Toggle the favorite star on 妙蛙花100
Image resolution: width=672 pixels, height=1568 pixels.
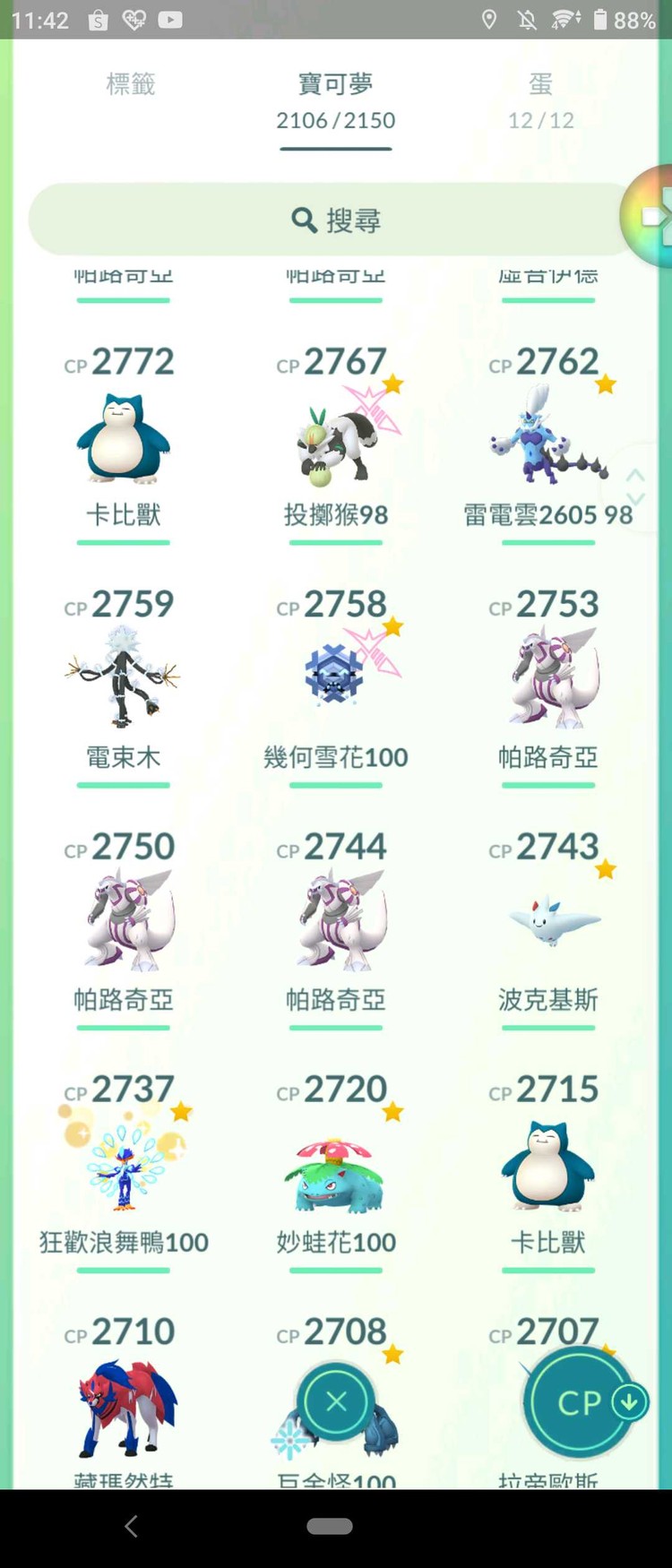(392, 1111)
